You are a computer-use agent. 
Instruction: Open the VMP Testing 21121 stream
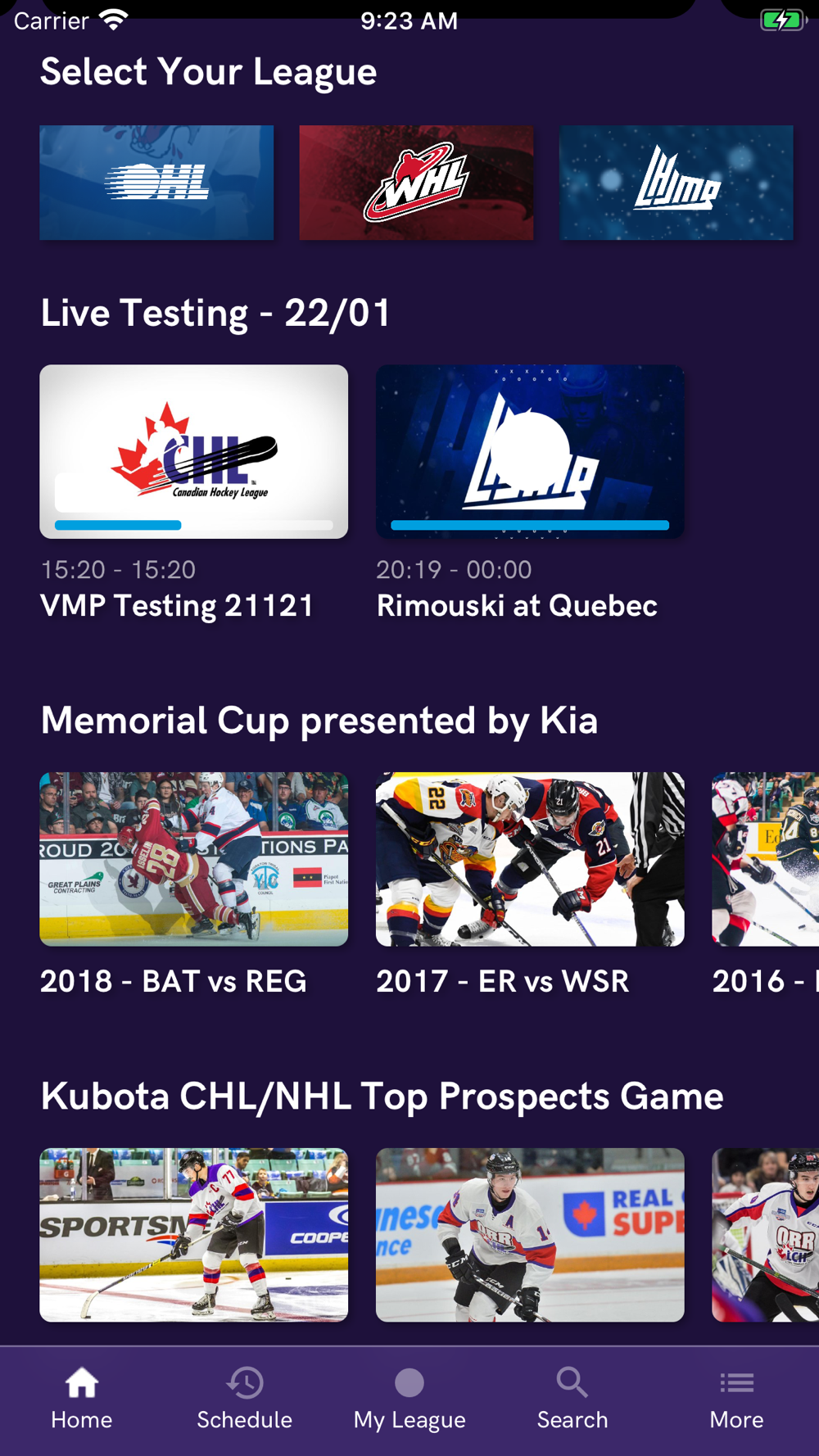click(194, 452)
